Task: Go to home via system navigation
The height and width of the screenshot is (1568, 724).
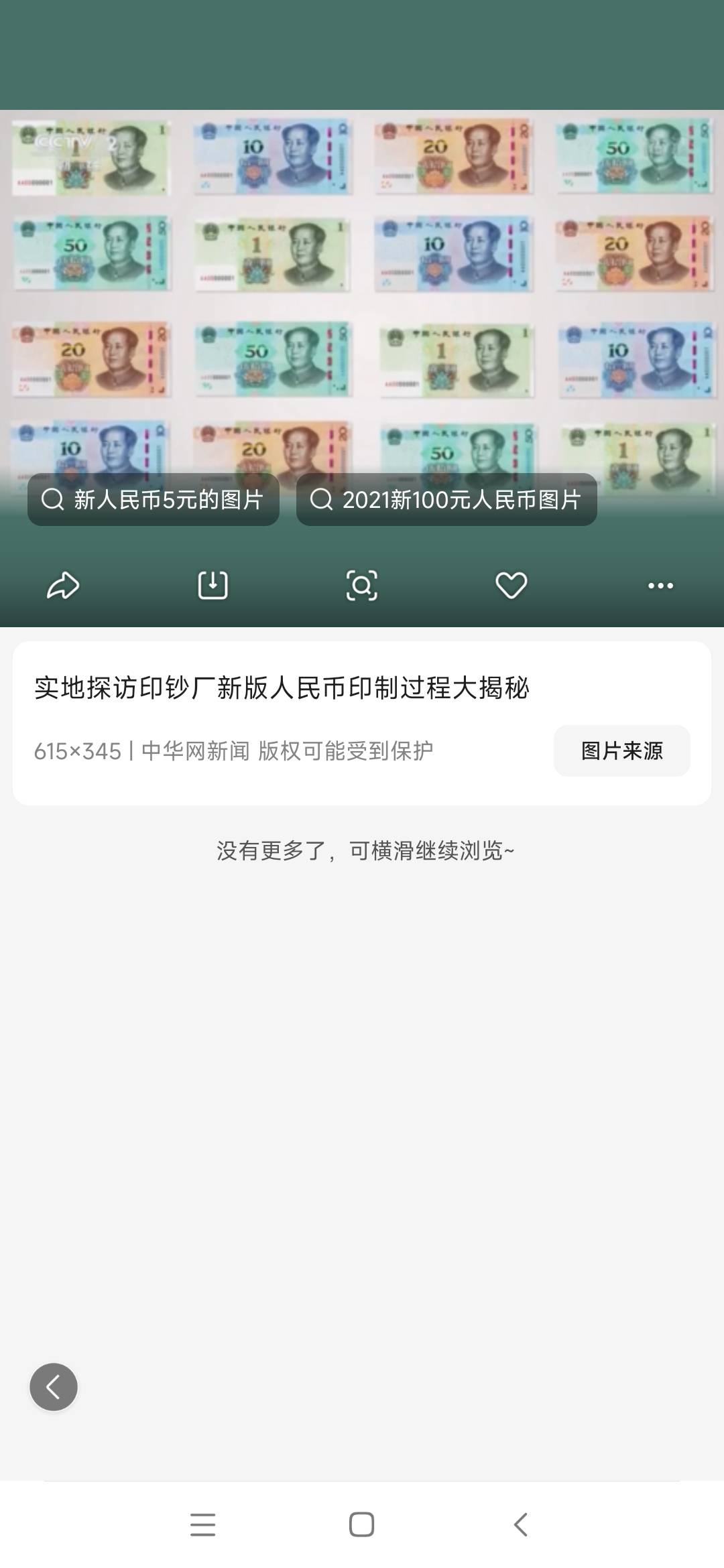Action: (361, 1524)
